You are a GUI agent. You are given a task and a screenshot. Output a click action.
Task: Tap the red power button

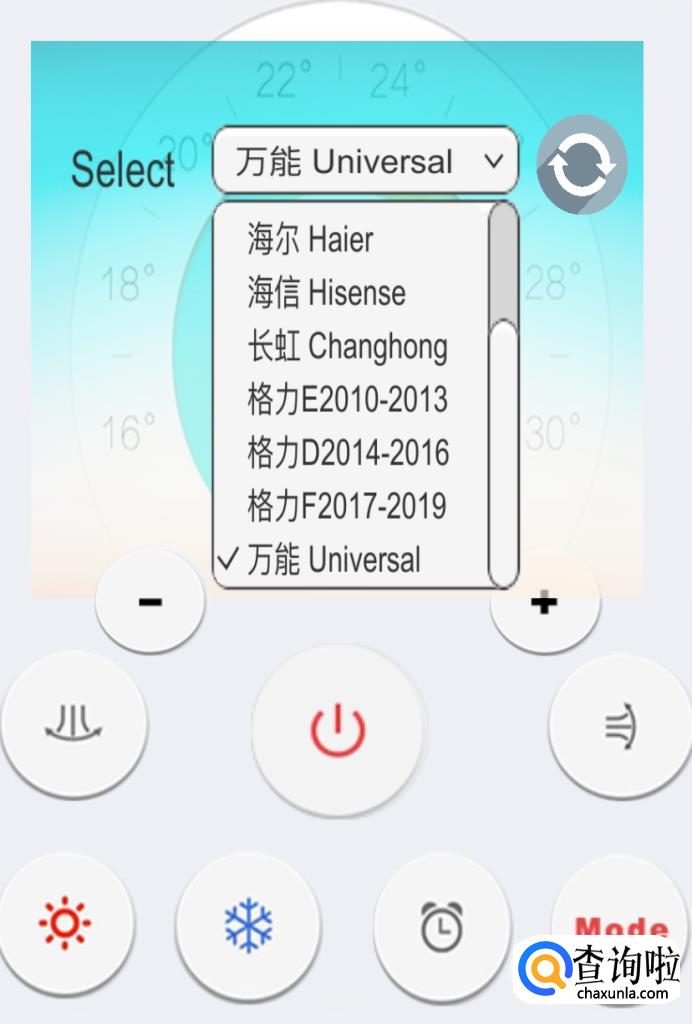coord(338,730)
